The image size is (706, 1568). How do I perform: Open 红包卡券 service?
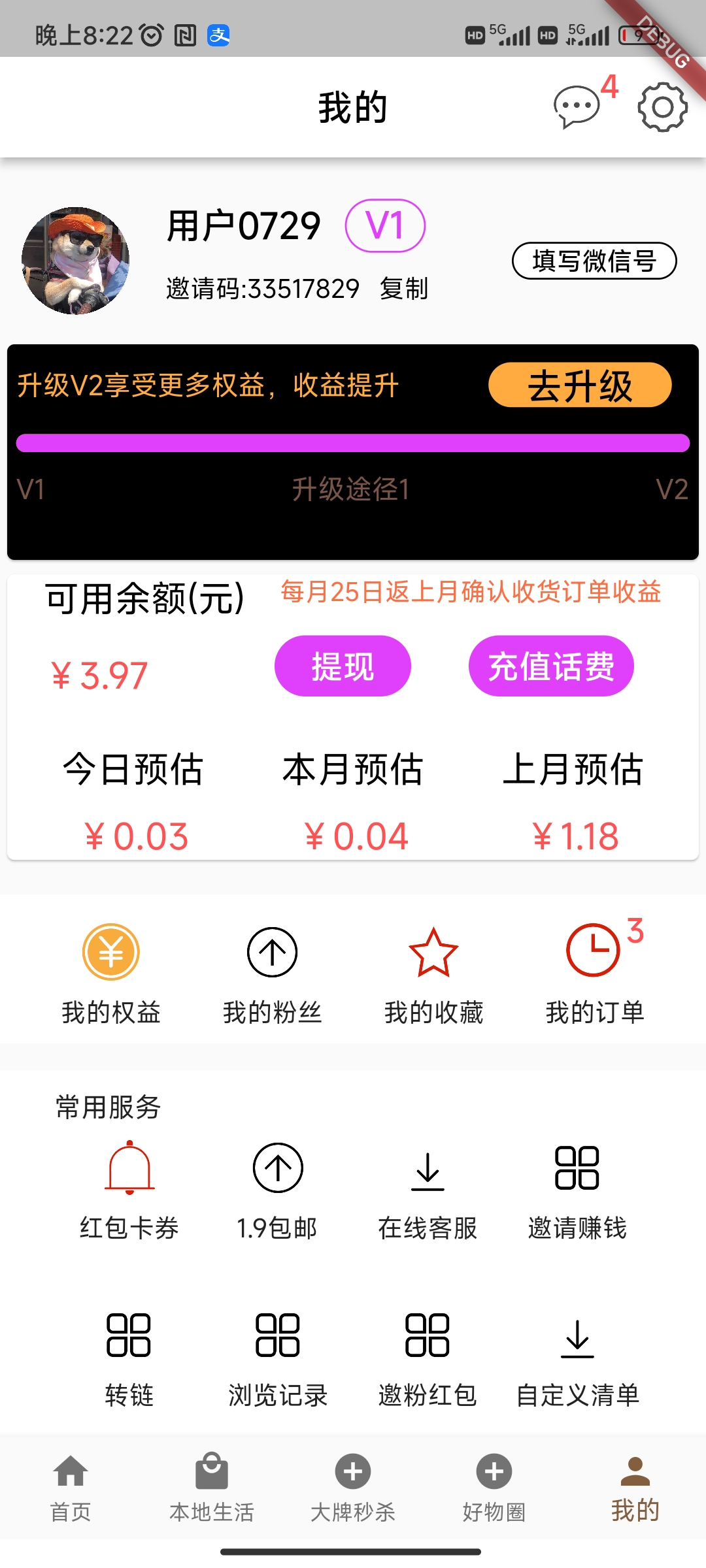coord(129,1190)
